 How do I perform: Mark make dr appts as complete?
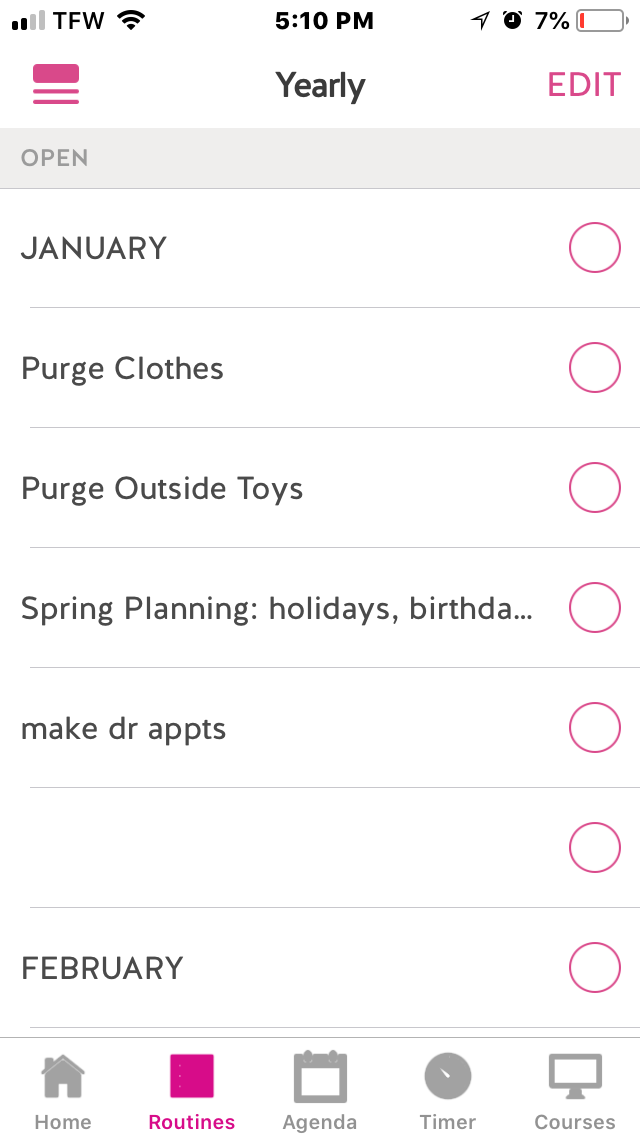[595, 728]
